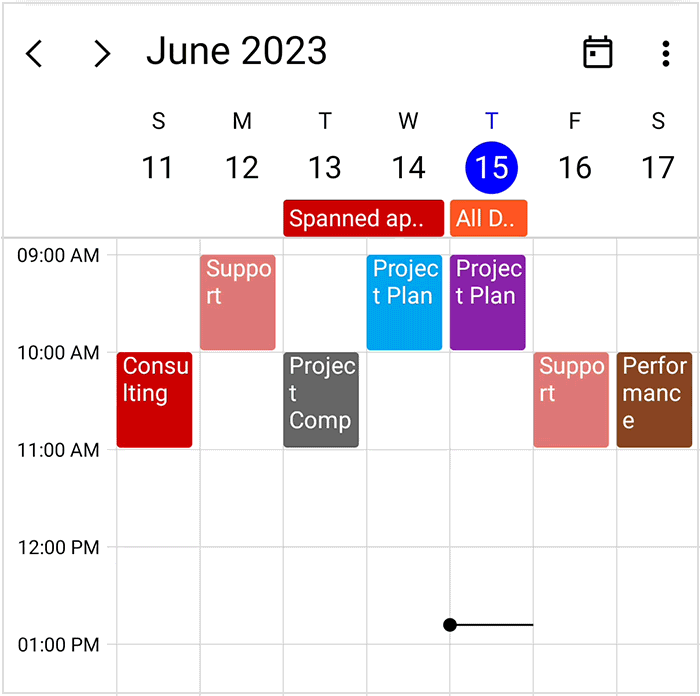700x696 pixels.
Task: Jump to today via calendar icon
Action: [x=598, y=53]
